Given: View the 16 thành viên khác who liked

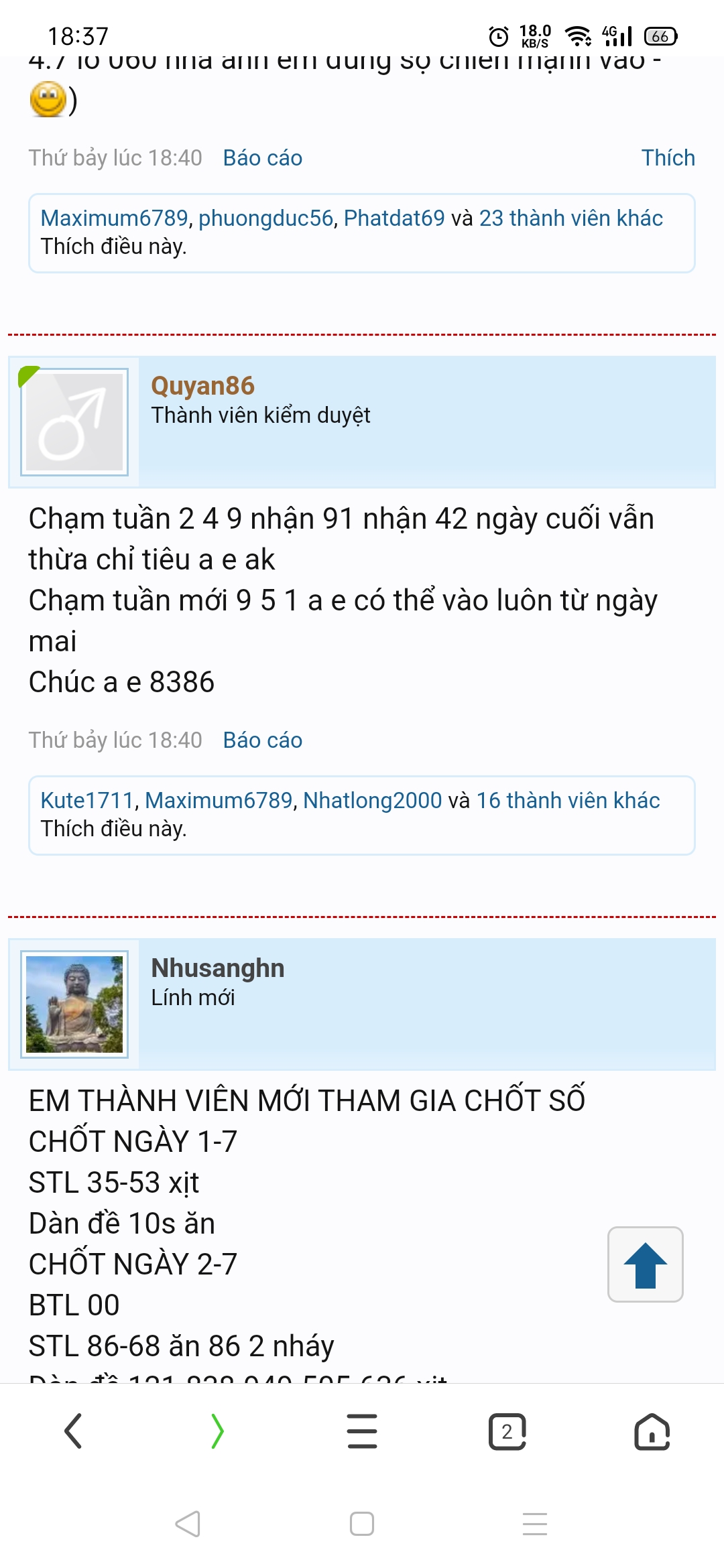Looking at the screenshot, I should 568,801.
